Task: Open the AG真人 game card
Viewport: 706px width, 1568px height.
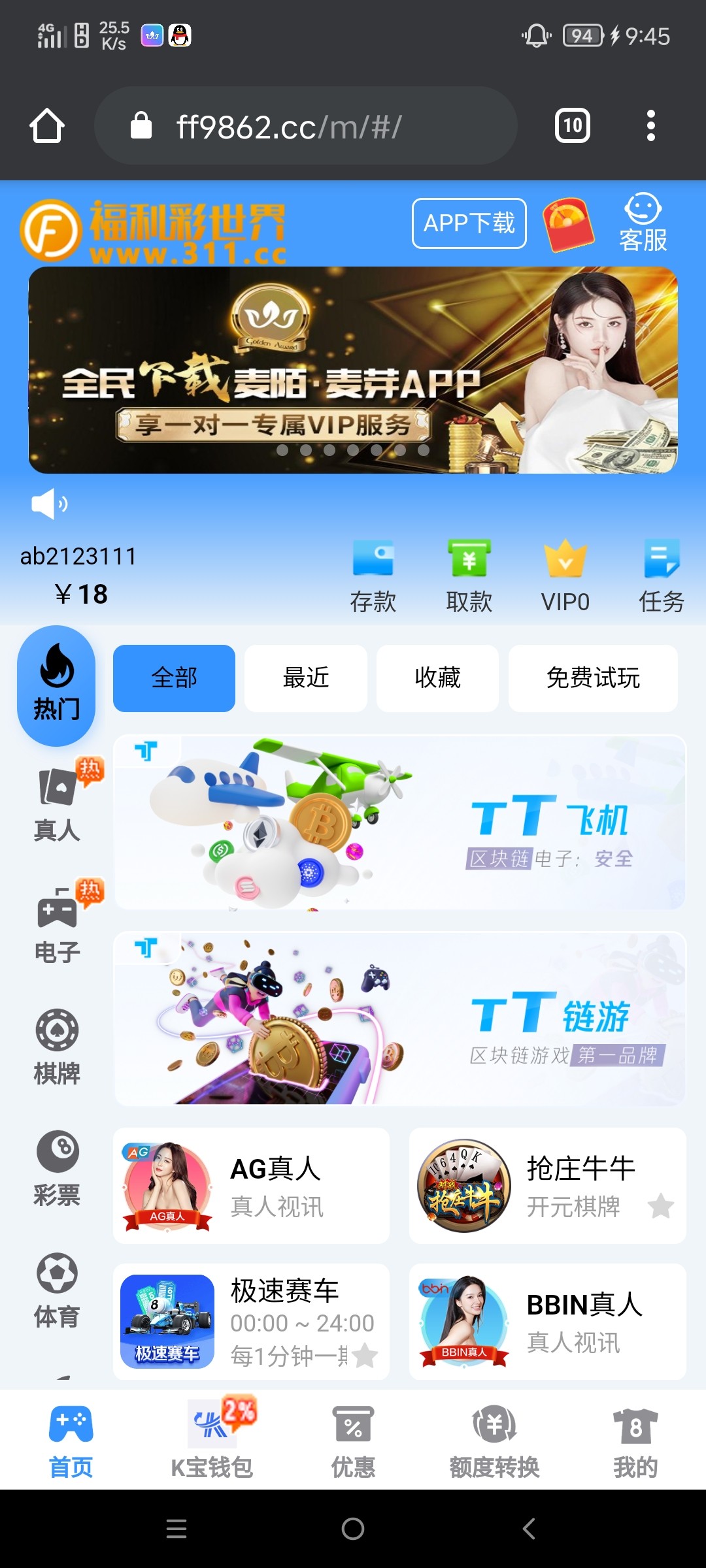Action: [251, 1186]
